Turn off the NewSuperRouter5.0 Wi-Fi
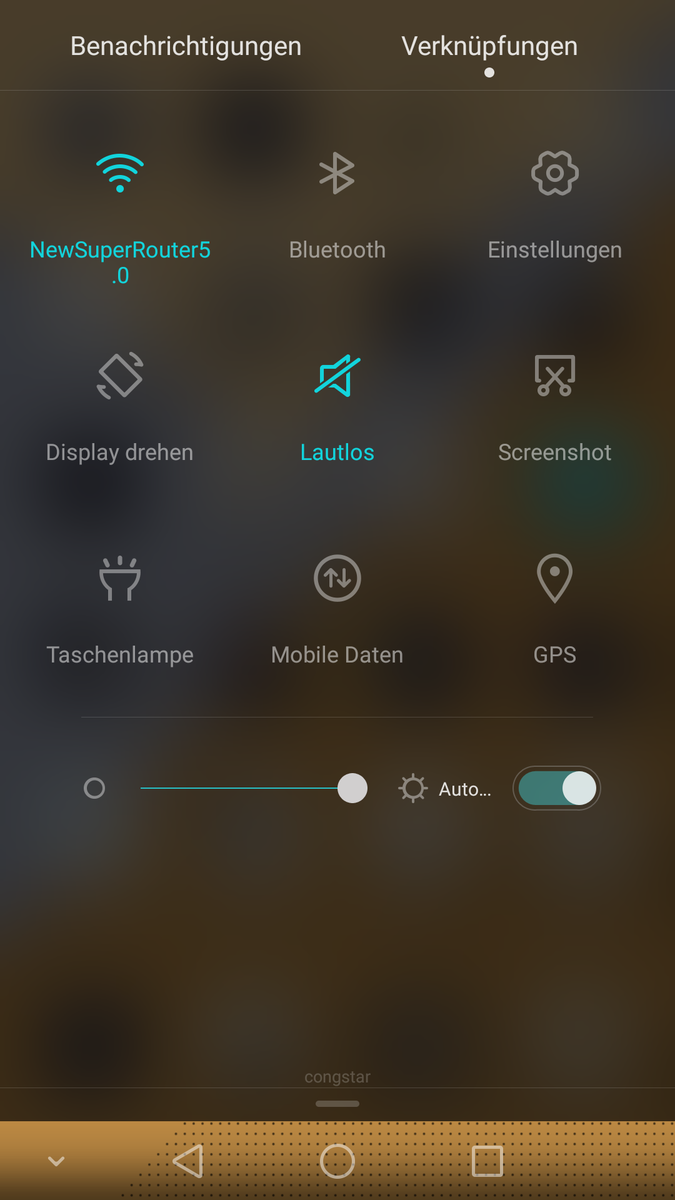This screenshot has height=1200, width=675. click(x=120, y=174)
